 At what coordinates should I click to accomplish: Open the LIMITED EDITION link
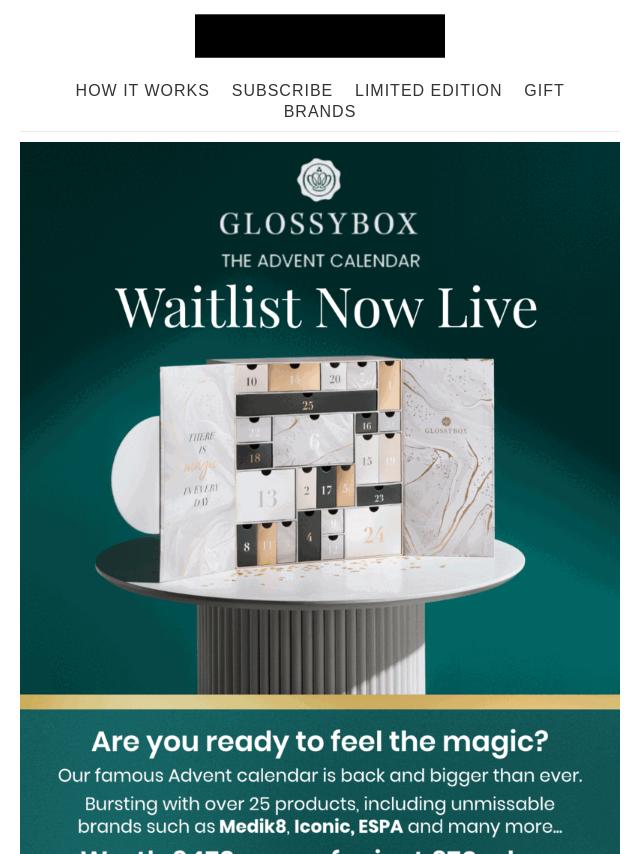[x=428, y=90]
